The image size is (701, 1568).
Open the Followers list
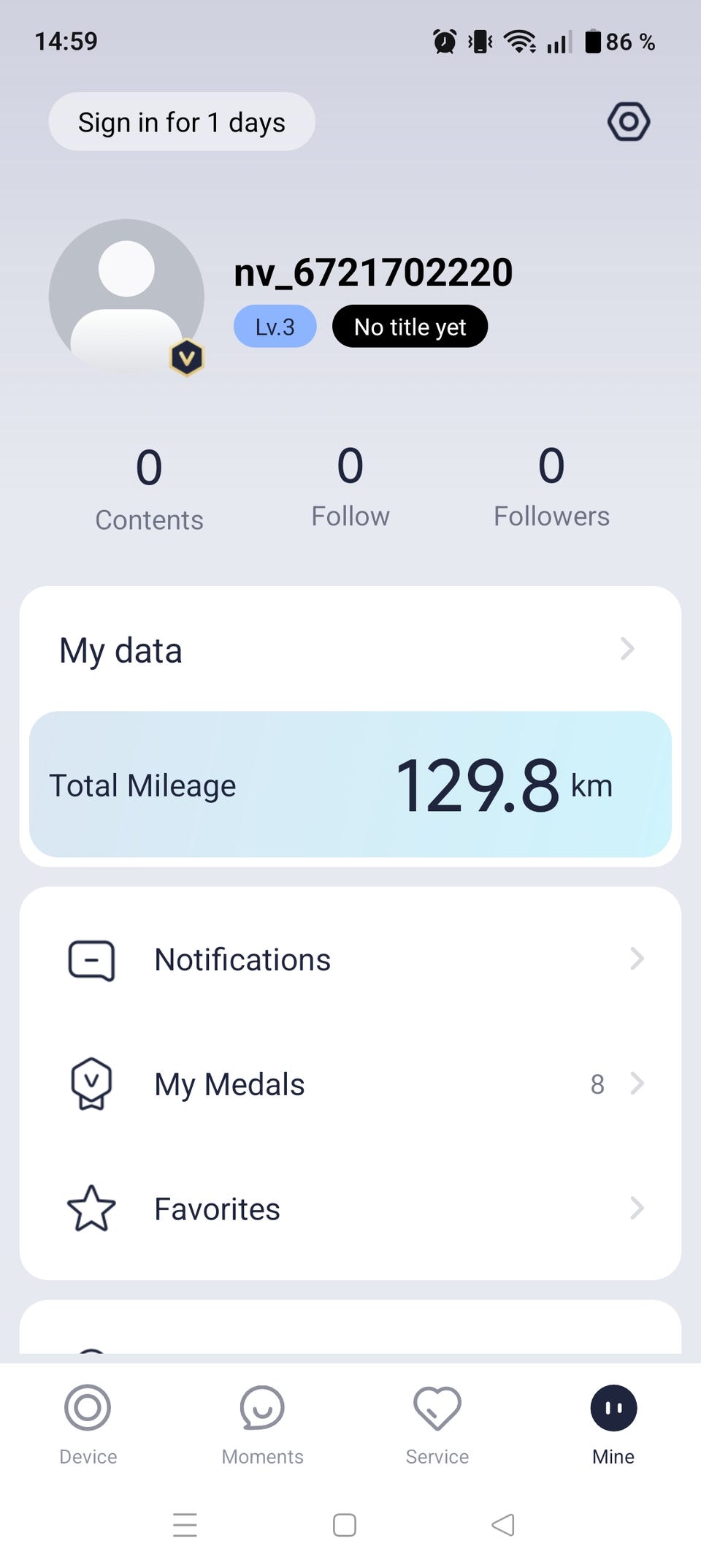[551, 487]
